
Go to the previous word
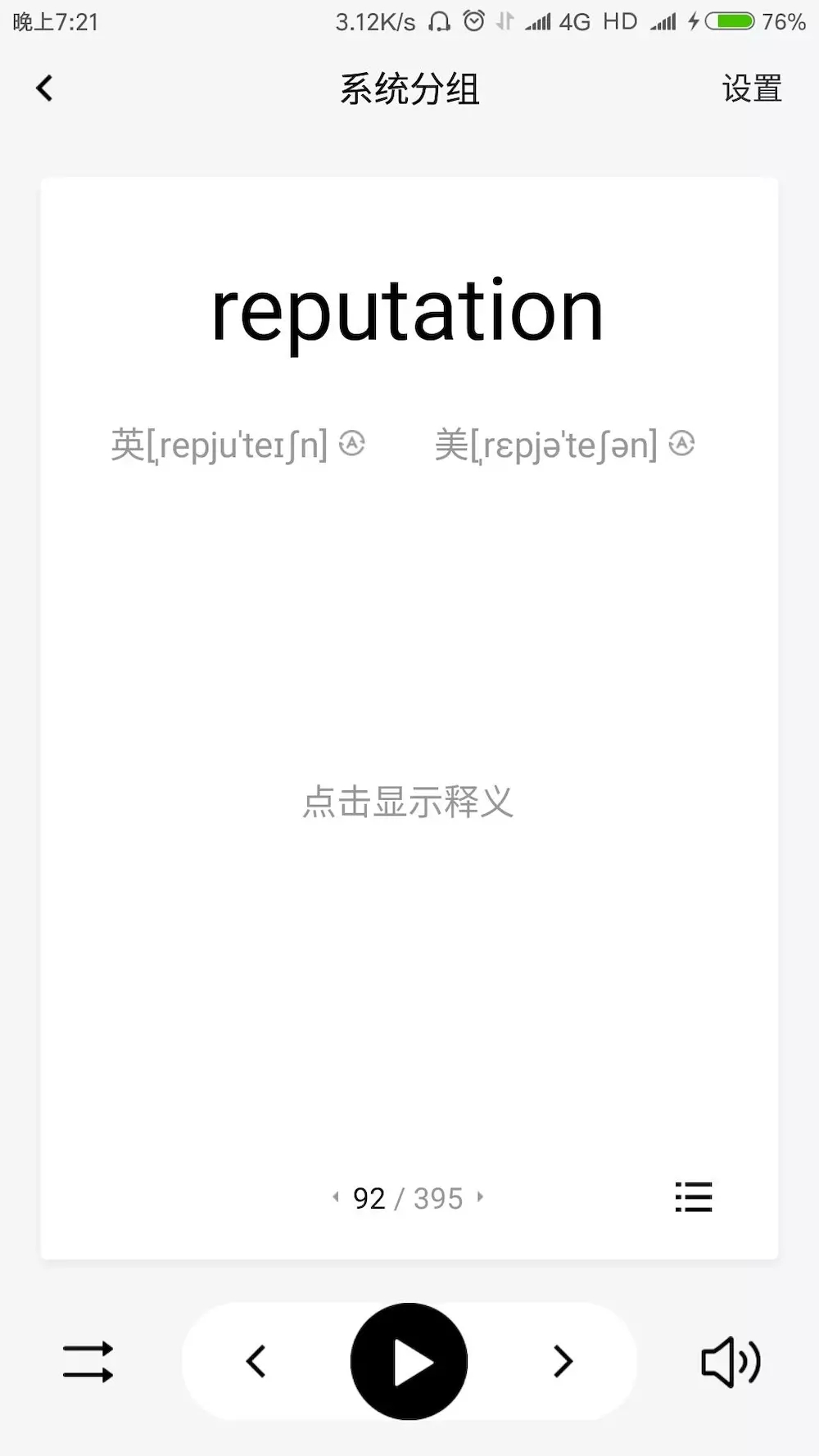click(x=256, y=1362)
